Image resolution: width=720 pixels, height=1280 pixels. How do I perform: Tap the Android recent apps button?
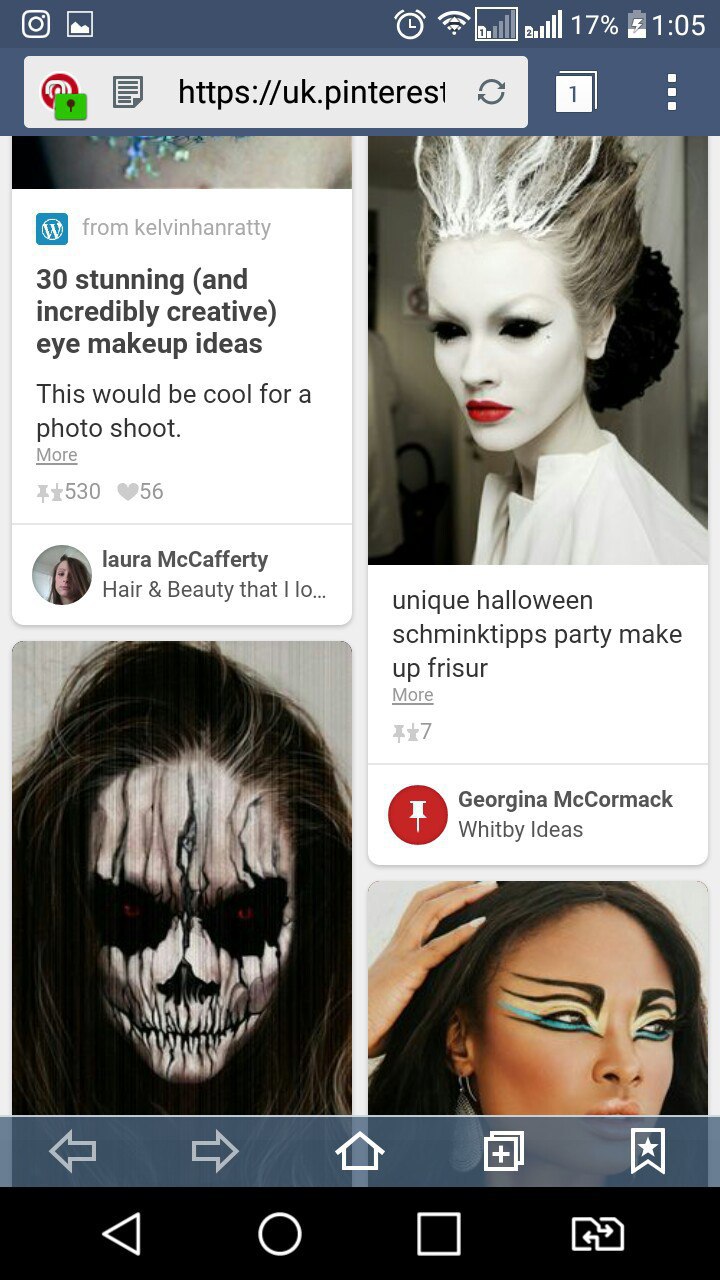point(439,1234)
